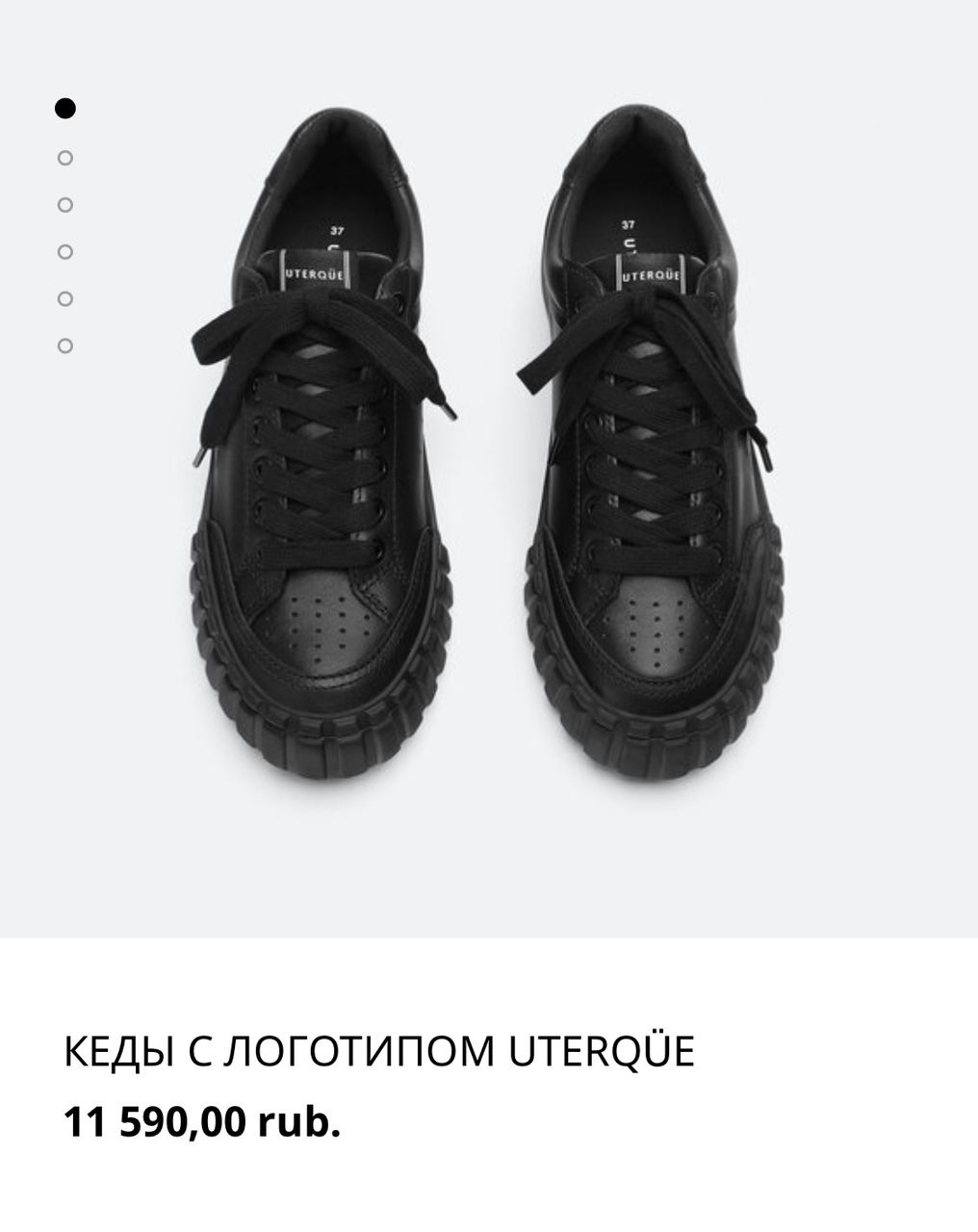Select the second photo indicator dot
This screenshot has height=1232, width=978.
point(65,158)
